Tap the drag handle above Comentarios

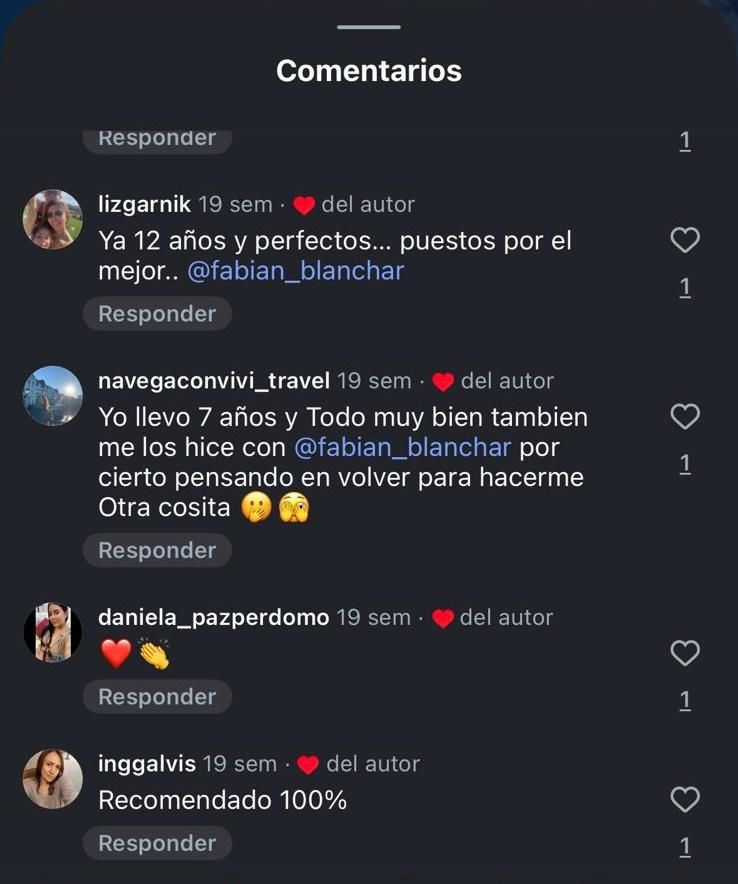point(368,27)
